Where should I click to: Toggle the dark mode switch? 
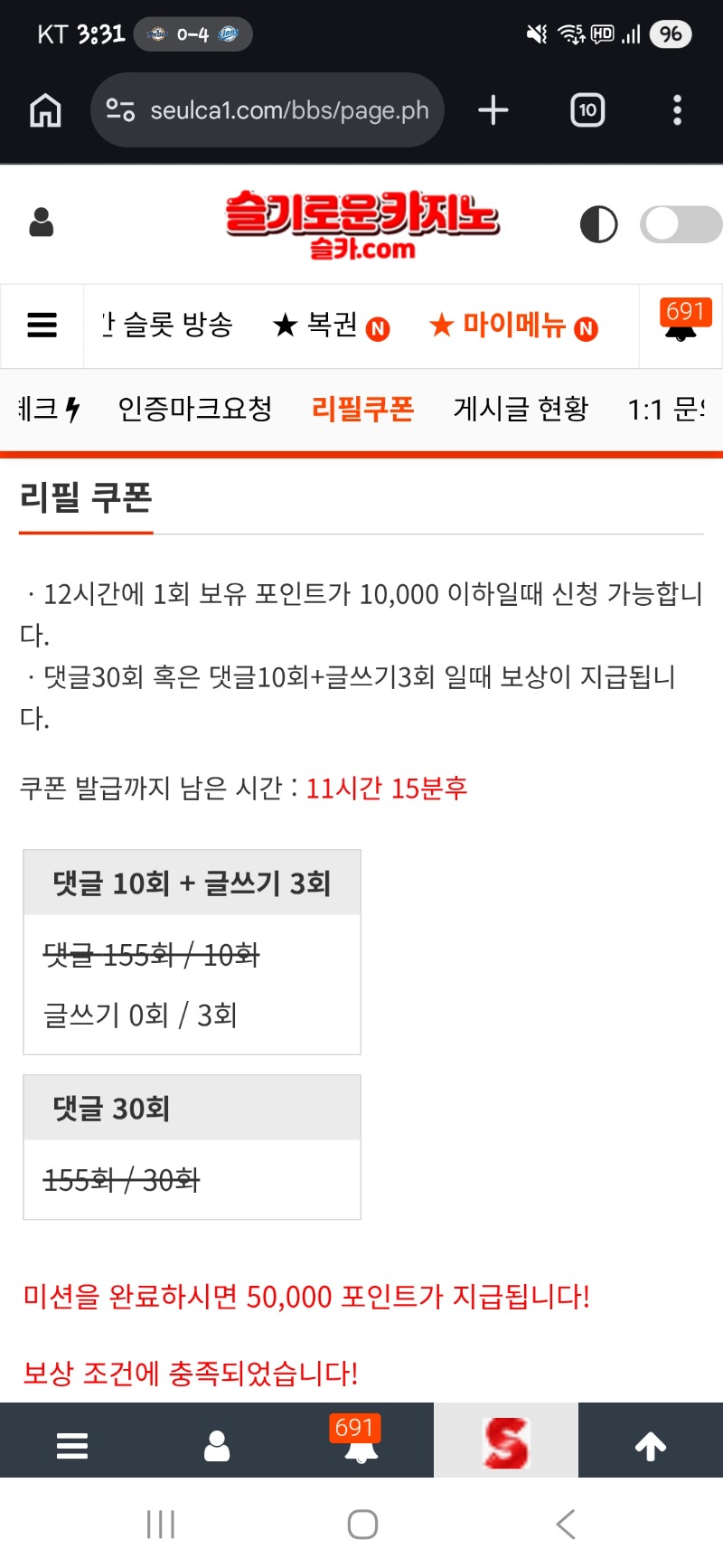(680, 224)
